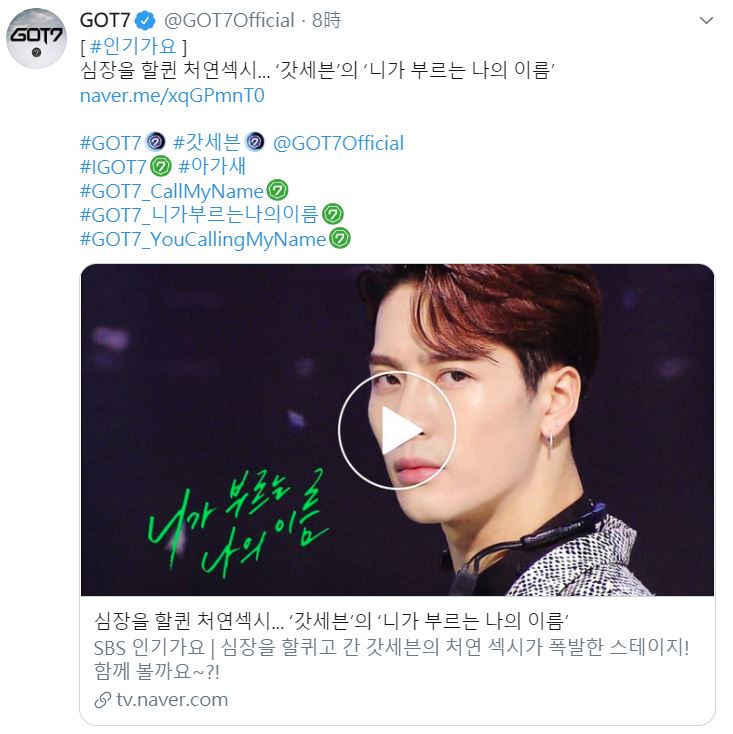
Task: Open the naver.me/xqGPmnT0 link
Action: coord(172,96)
